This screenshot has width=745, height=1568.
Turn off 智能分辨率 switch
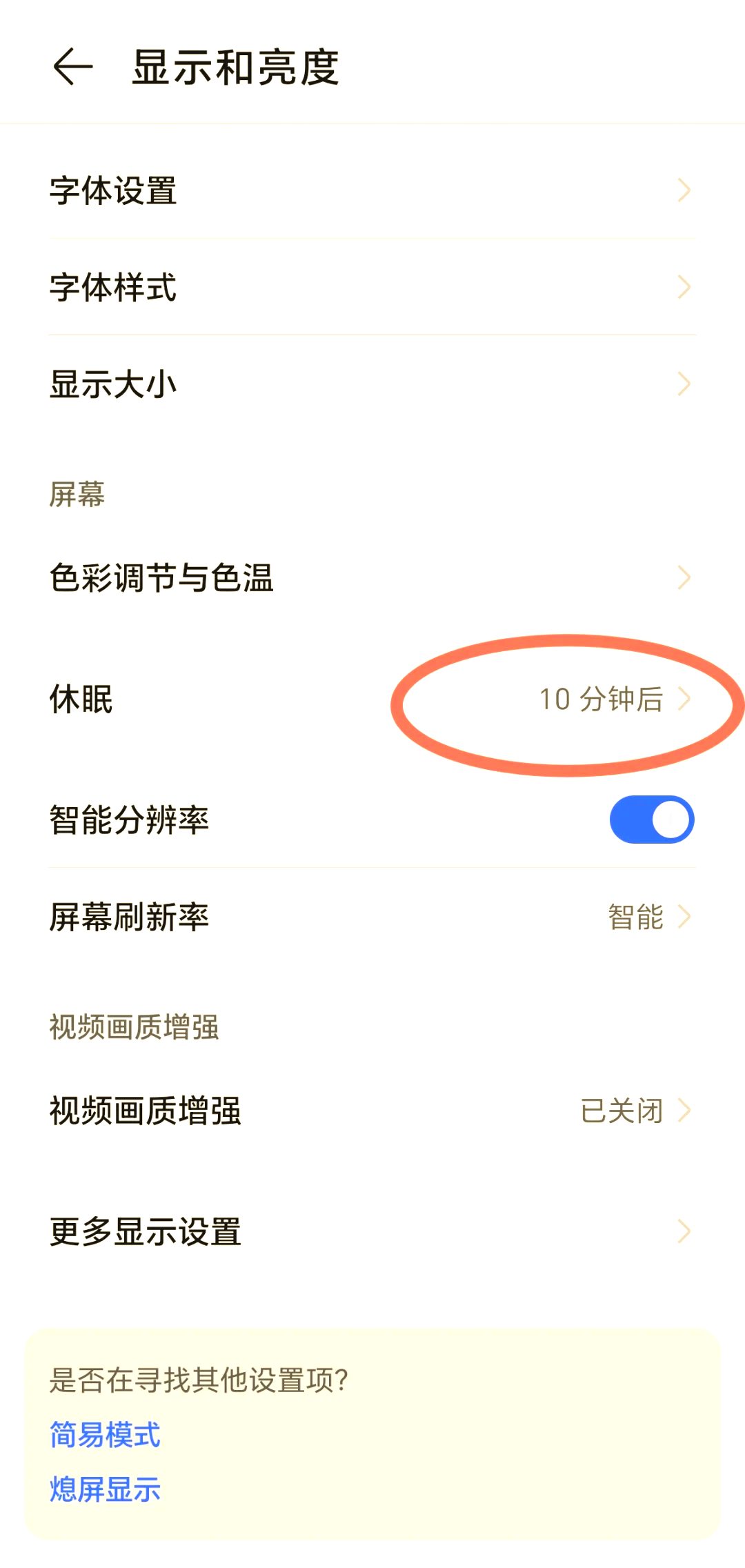651,820
